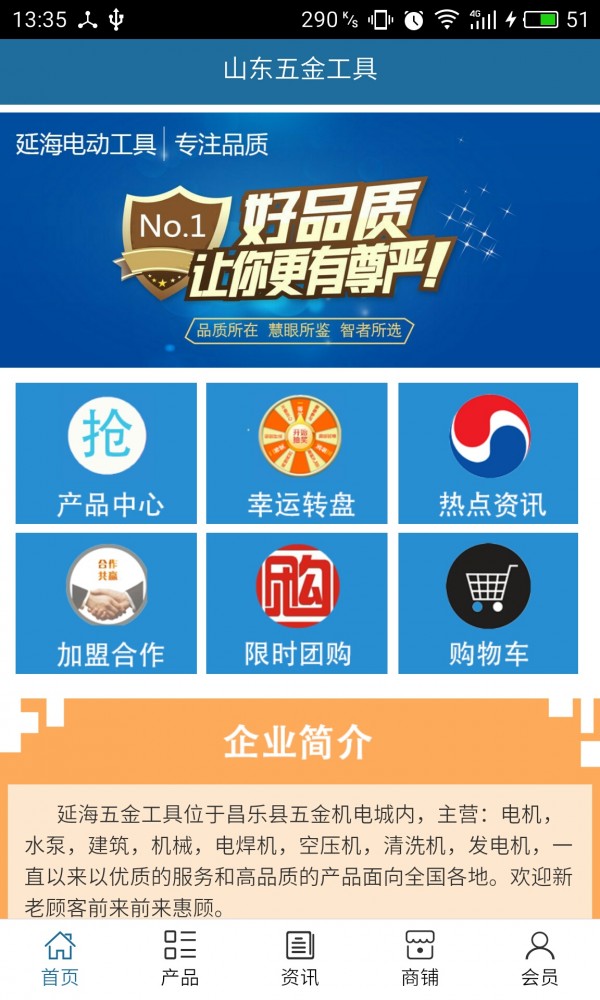This screenshot has height=1000, width=600.
Task: Open the 限时团购 group-buy tile
Action: (x=297, y=603)
